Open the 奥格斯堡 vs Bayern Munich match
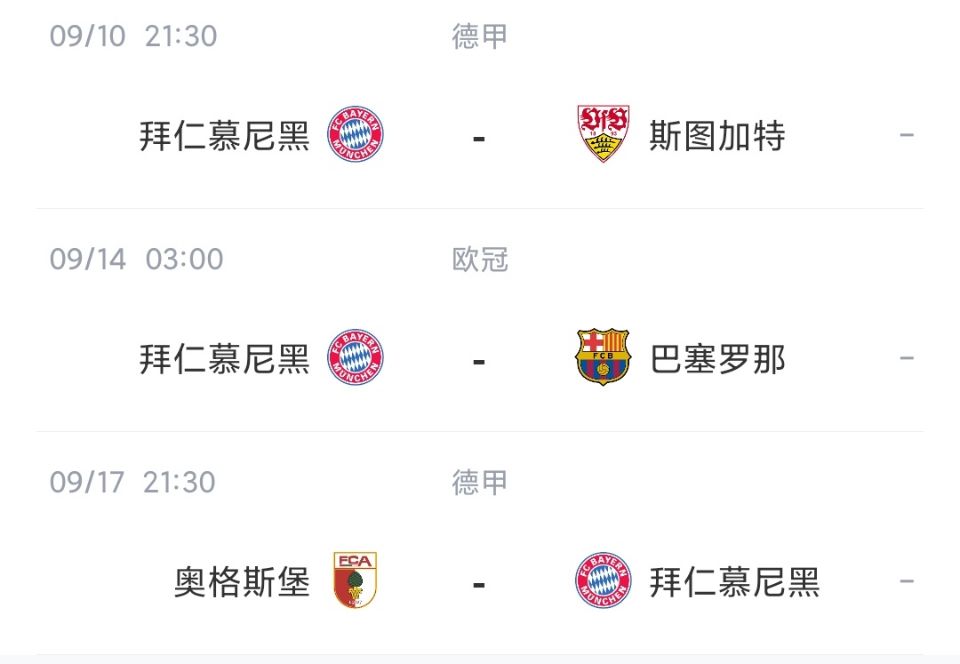The height and width of the screenshot is (664, 960). [479, 582]
